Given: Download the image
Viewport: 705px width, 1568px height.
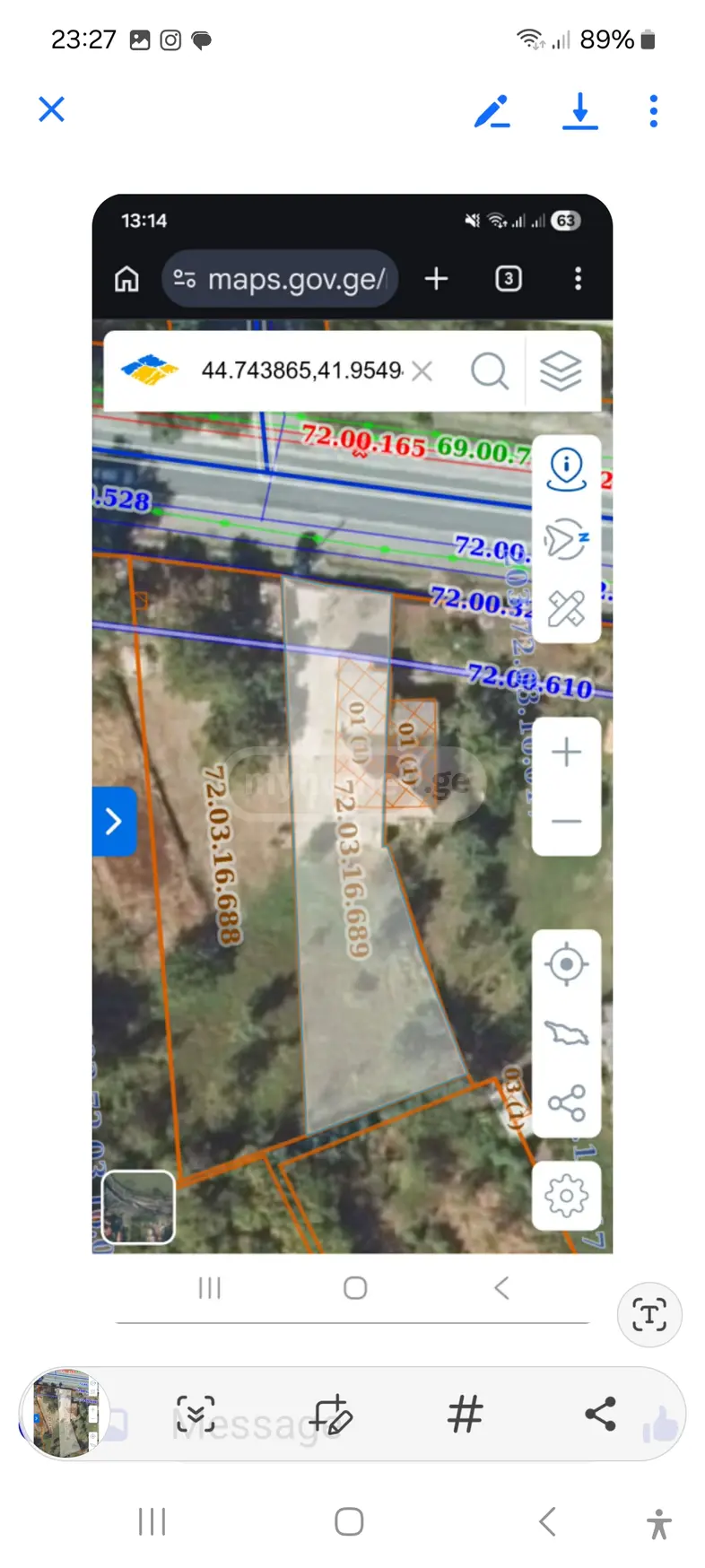Looking at the screenshot, I should tap(580, 111).
